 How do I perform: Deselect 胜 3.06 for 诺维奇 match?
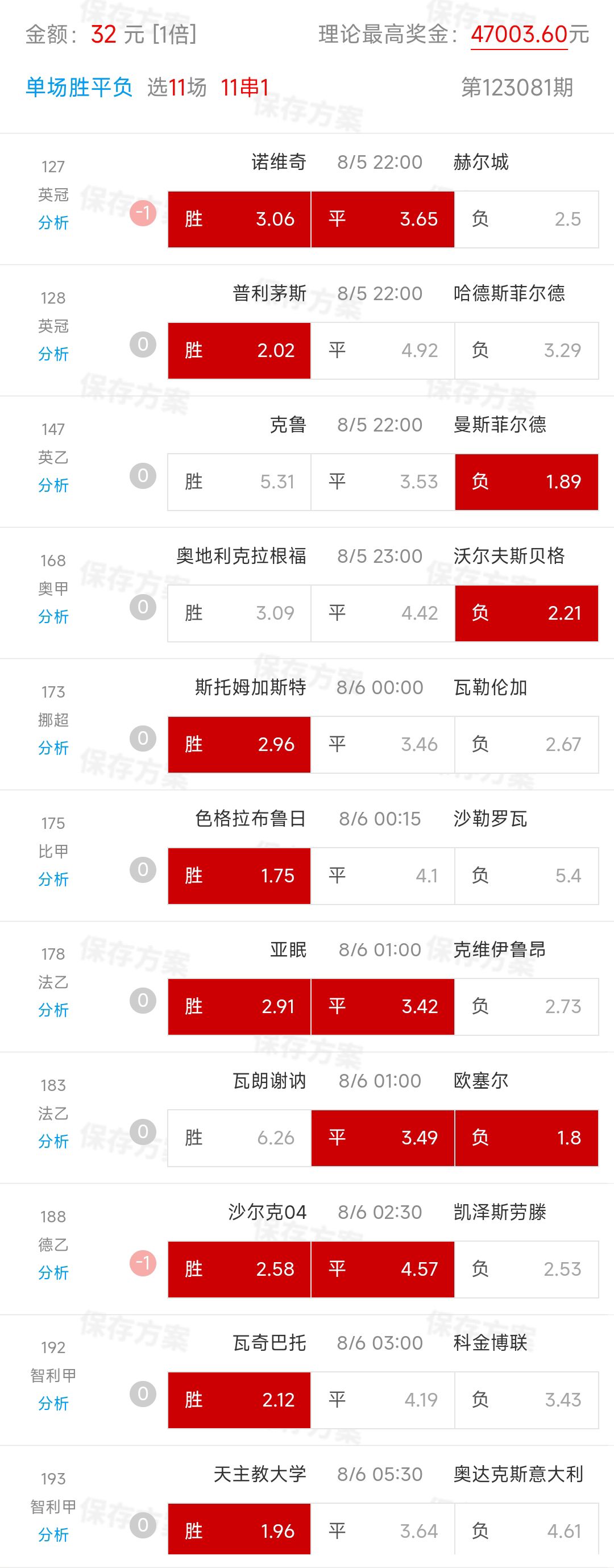click(x=239, y=219)
